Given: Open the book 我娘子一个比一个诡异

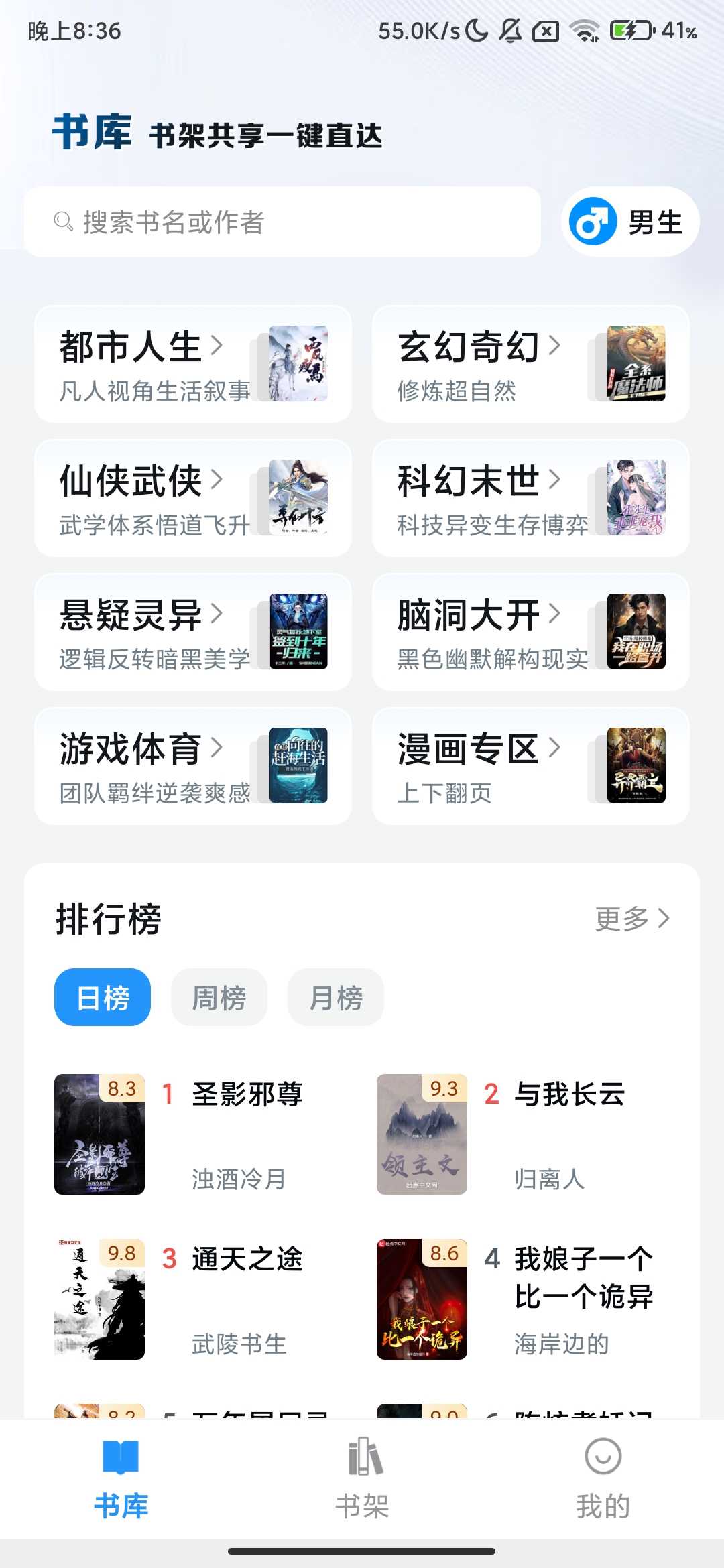Looking at the screenshot, I should coord(583,1277).
